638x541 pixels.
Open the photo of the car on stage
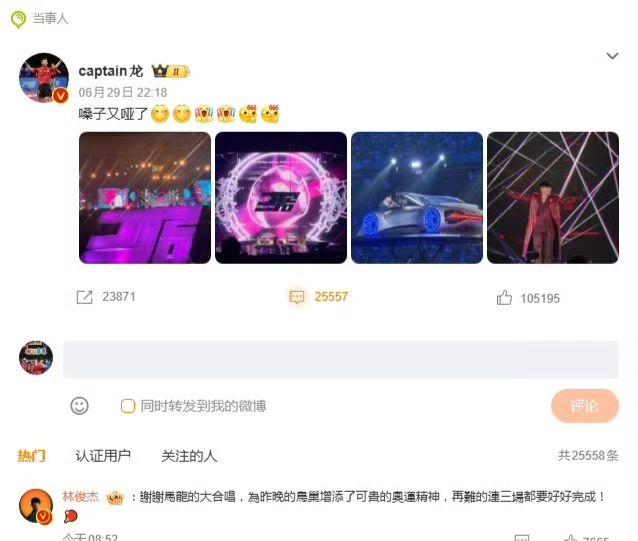click(x=417, y=198)
